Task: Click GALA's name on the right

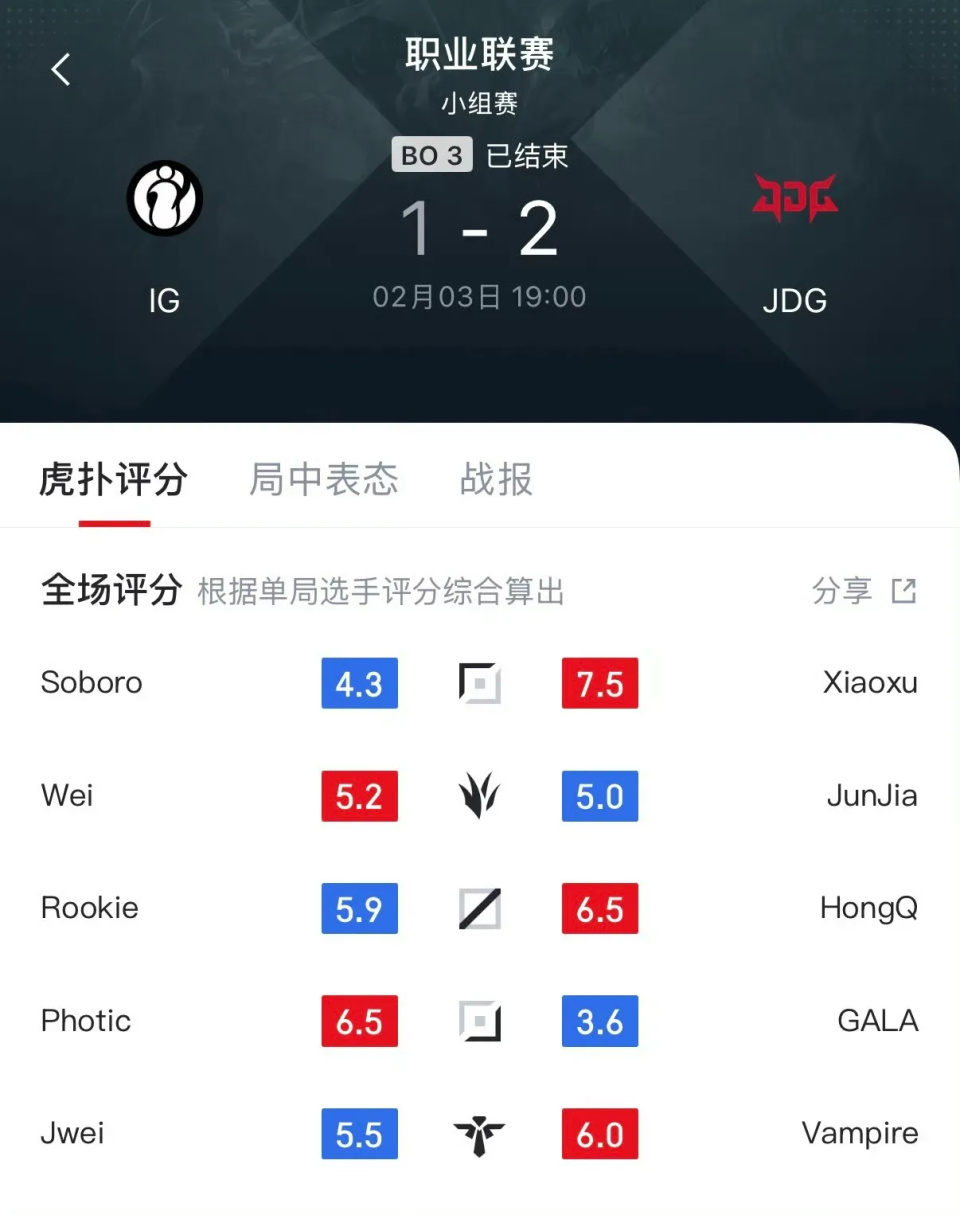Action: (x=877, y=1021)
